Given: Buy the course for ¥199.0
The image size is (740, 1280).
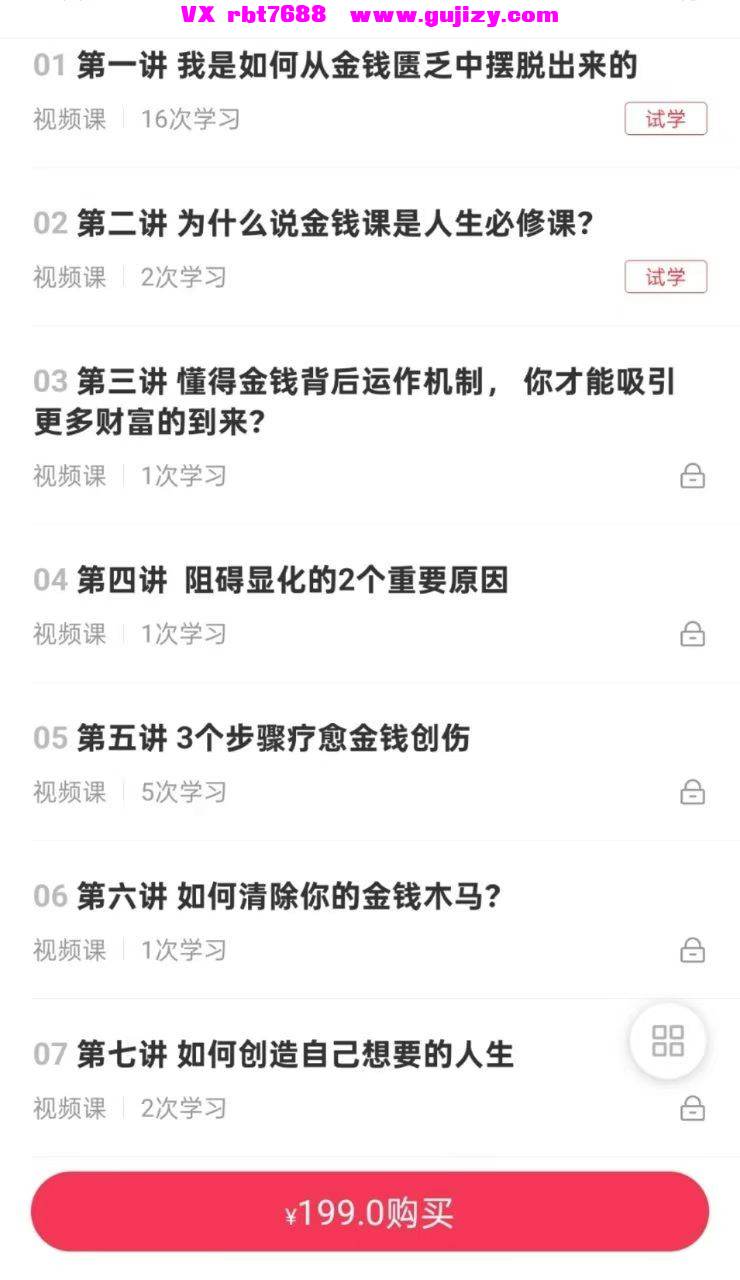Looking at the screenshot, I should tap(370, 1213).
